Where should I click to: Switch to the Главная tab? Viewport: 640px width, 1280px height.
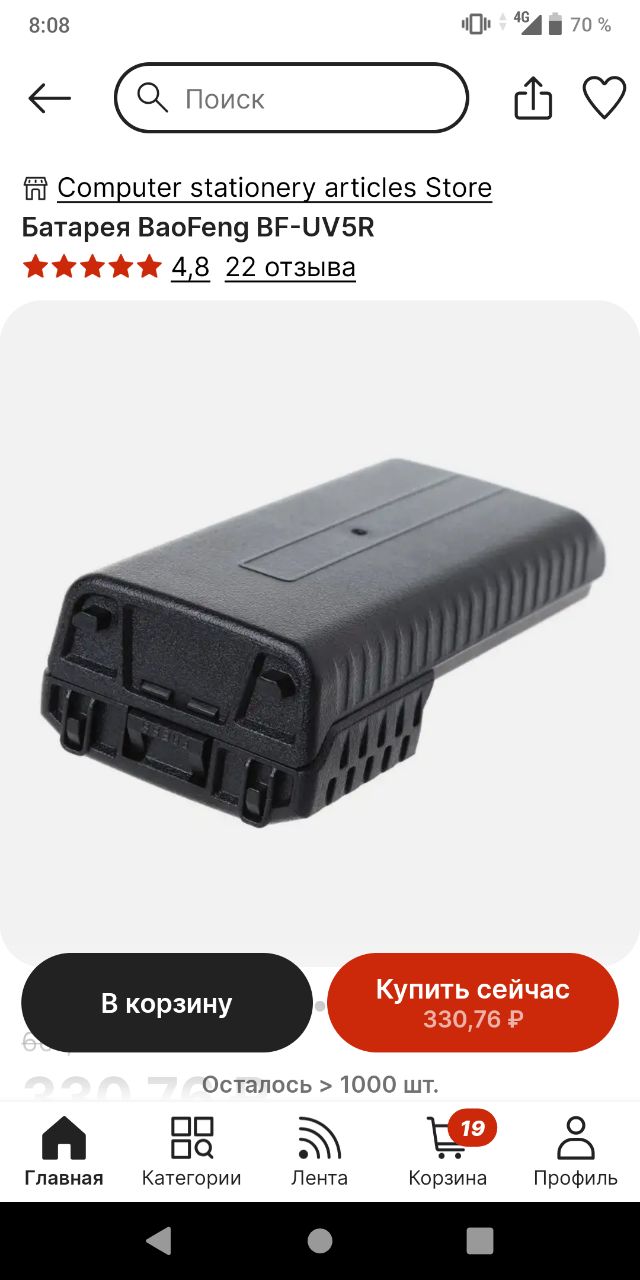click(x=64, y=1152)
